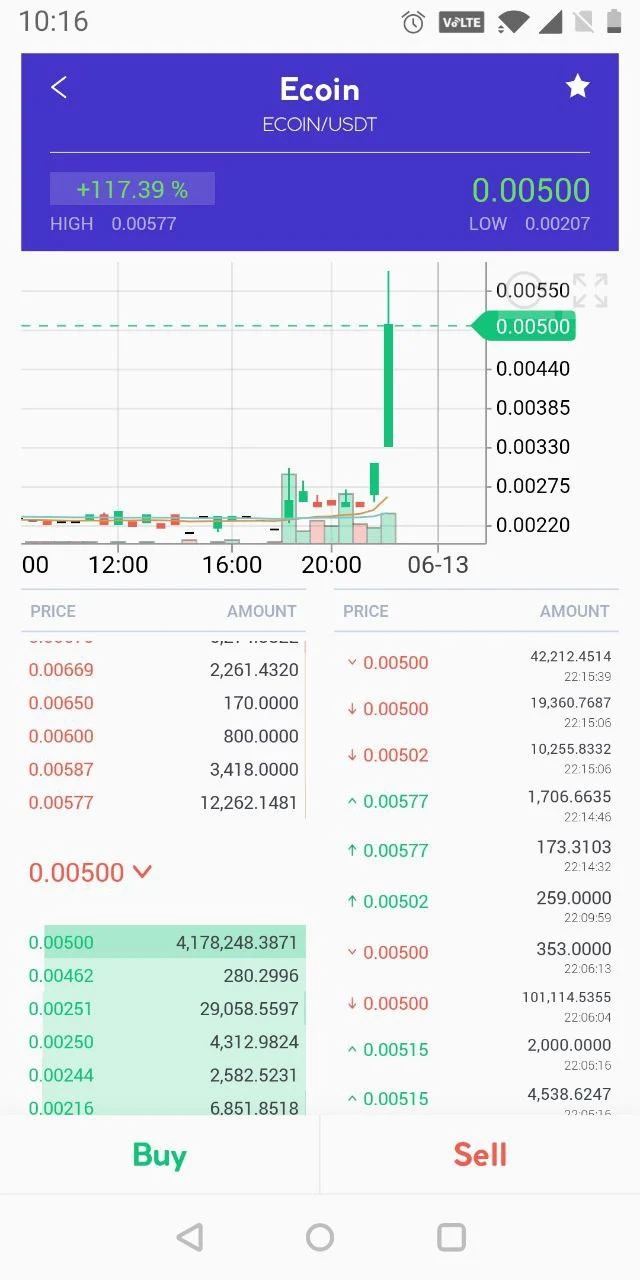640x1280 pixels.
Task: Select the 0.00600 ask price row
Action: (164, 736)
